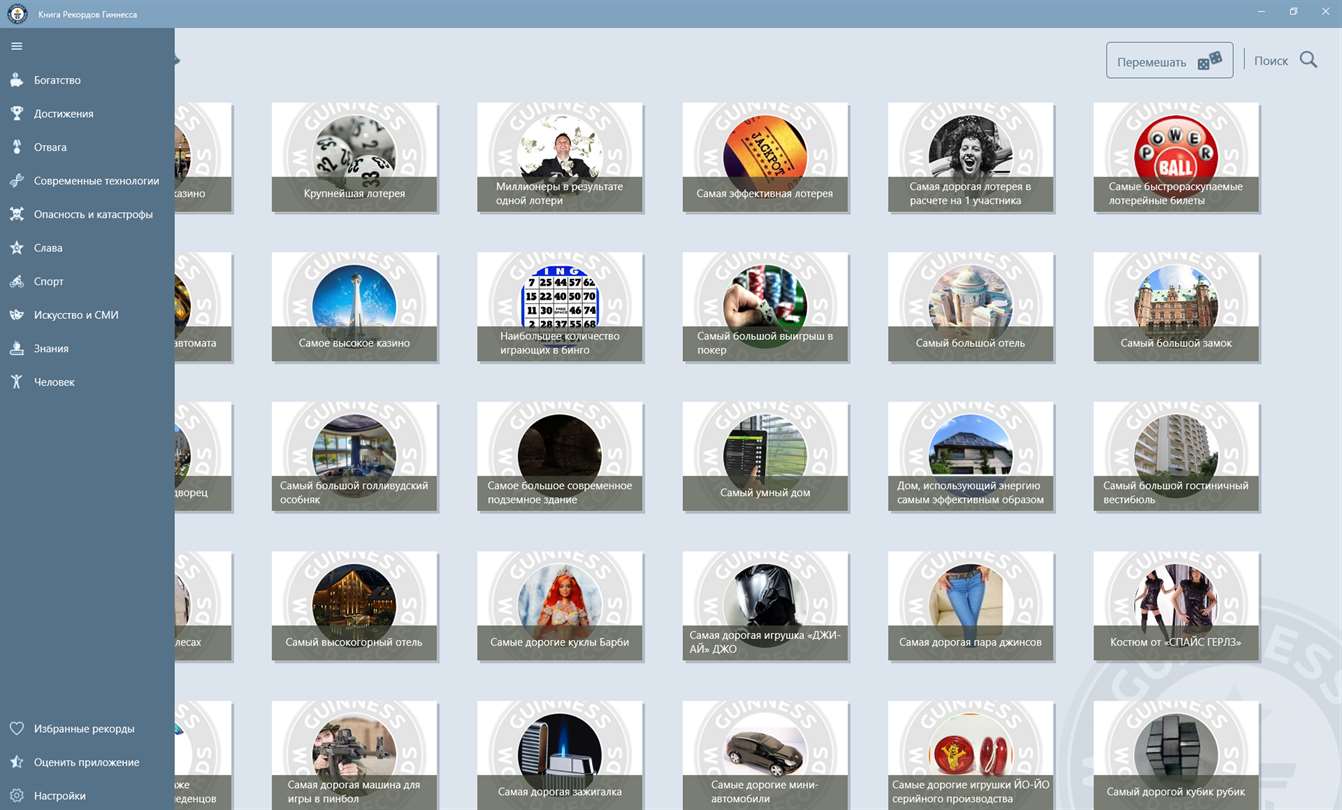Open Поиск search
The height and width of the screenshot is (810, 1342).
1286,61
